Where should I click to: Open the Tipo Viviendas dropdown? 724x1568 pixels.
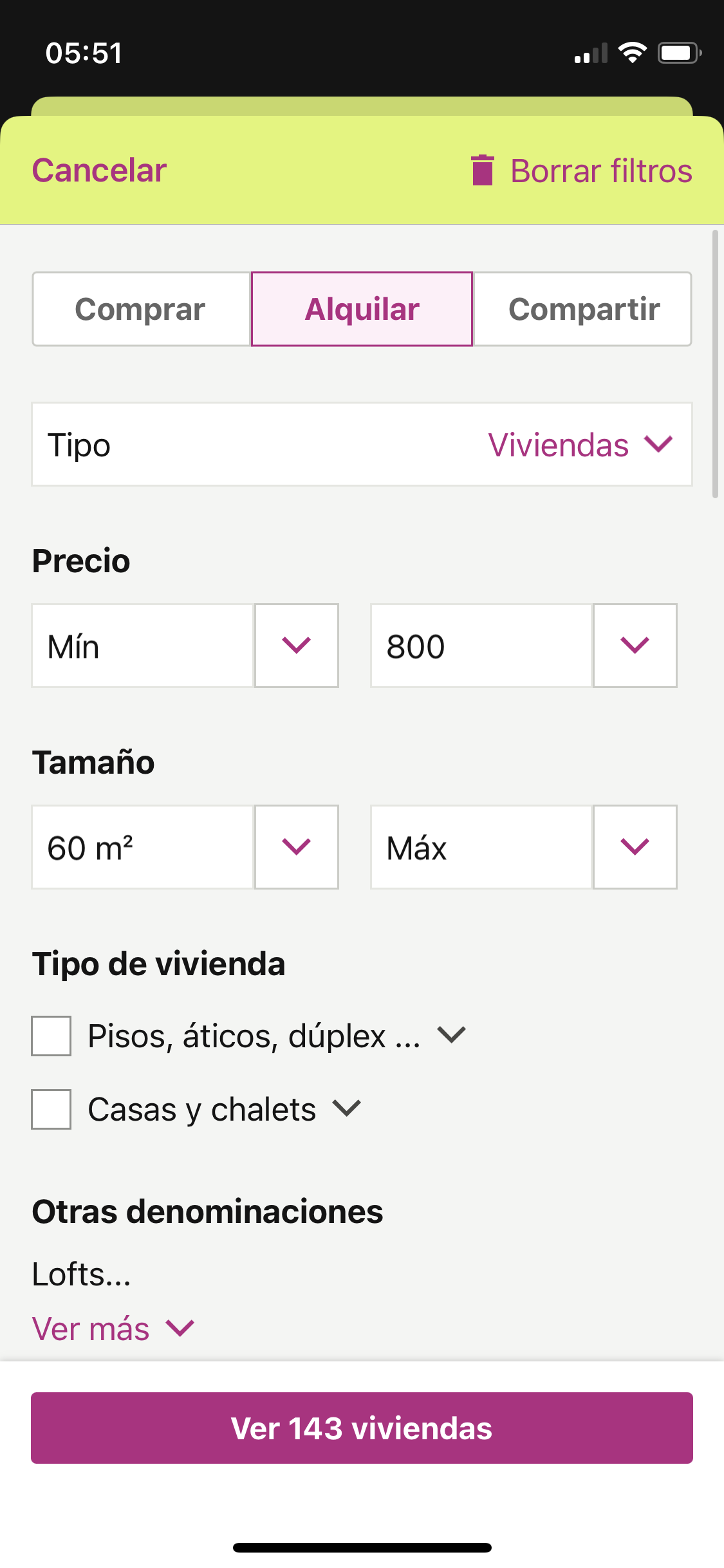coord(362,444)
